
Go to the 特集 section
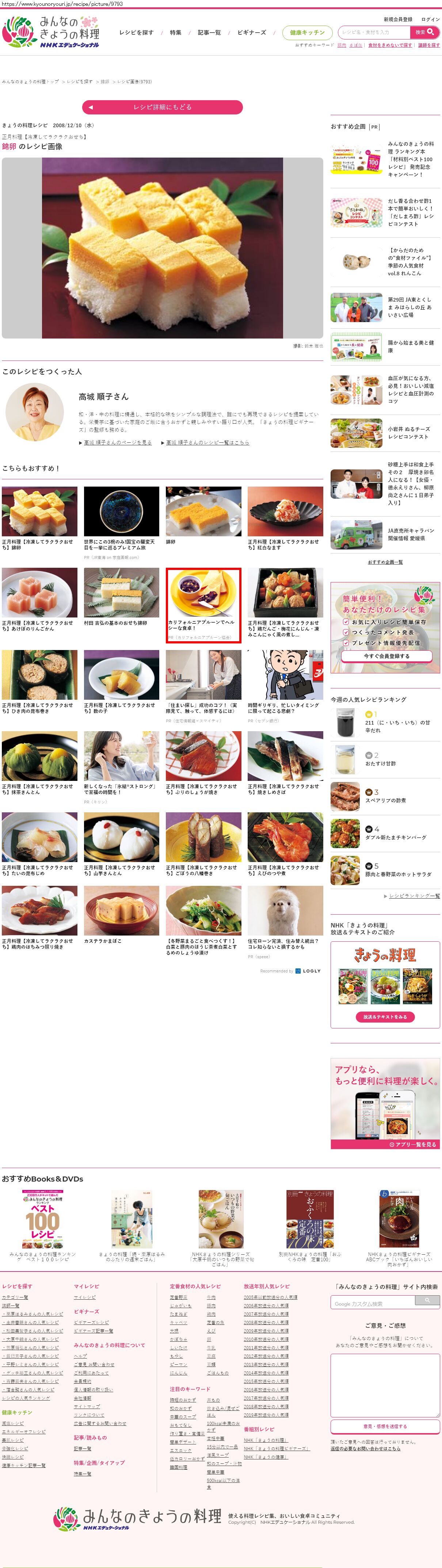(x=175, y=33)
